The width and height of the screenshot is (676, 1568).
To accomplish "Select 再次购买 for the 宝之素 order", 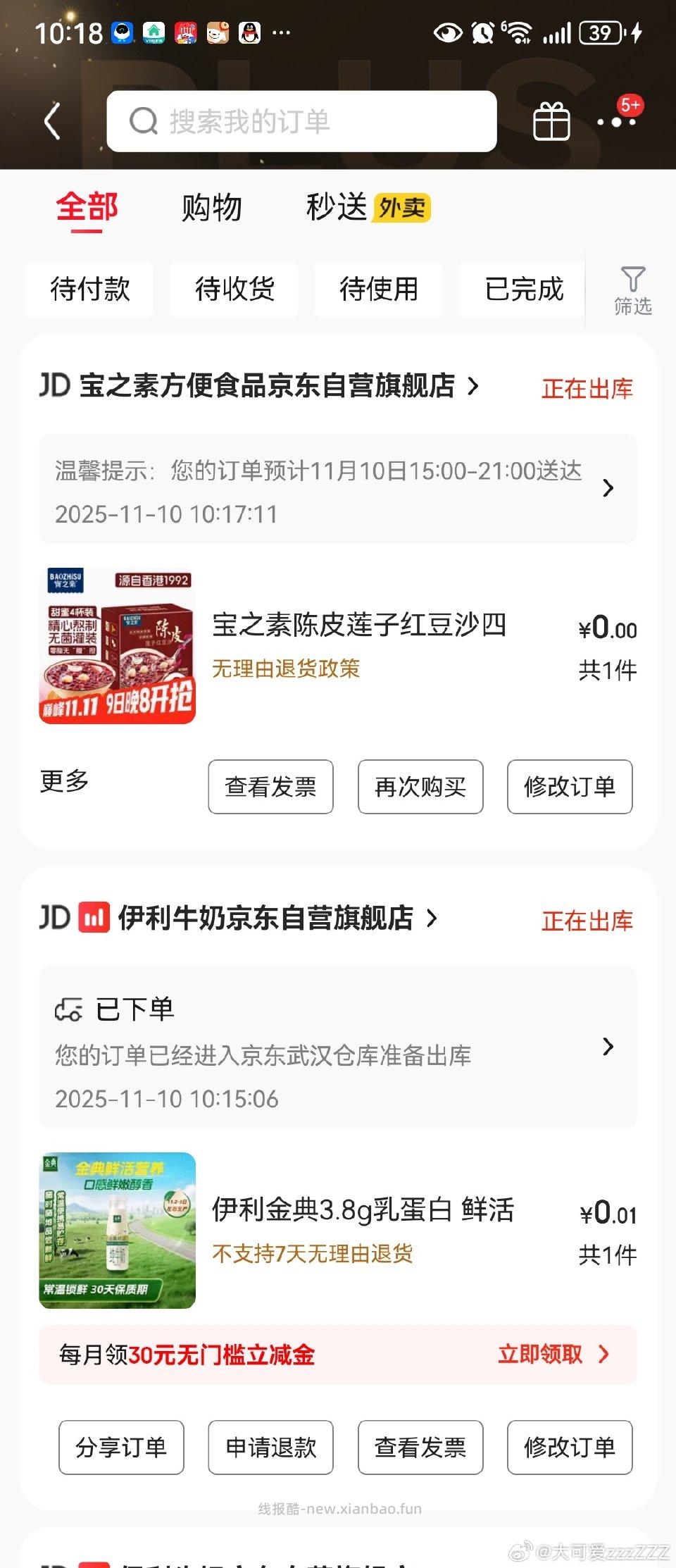I will click(420, 787).
